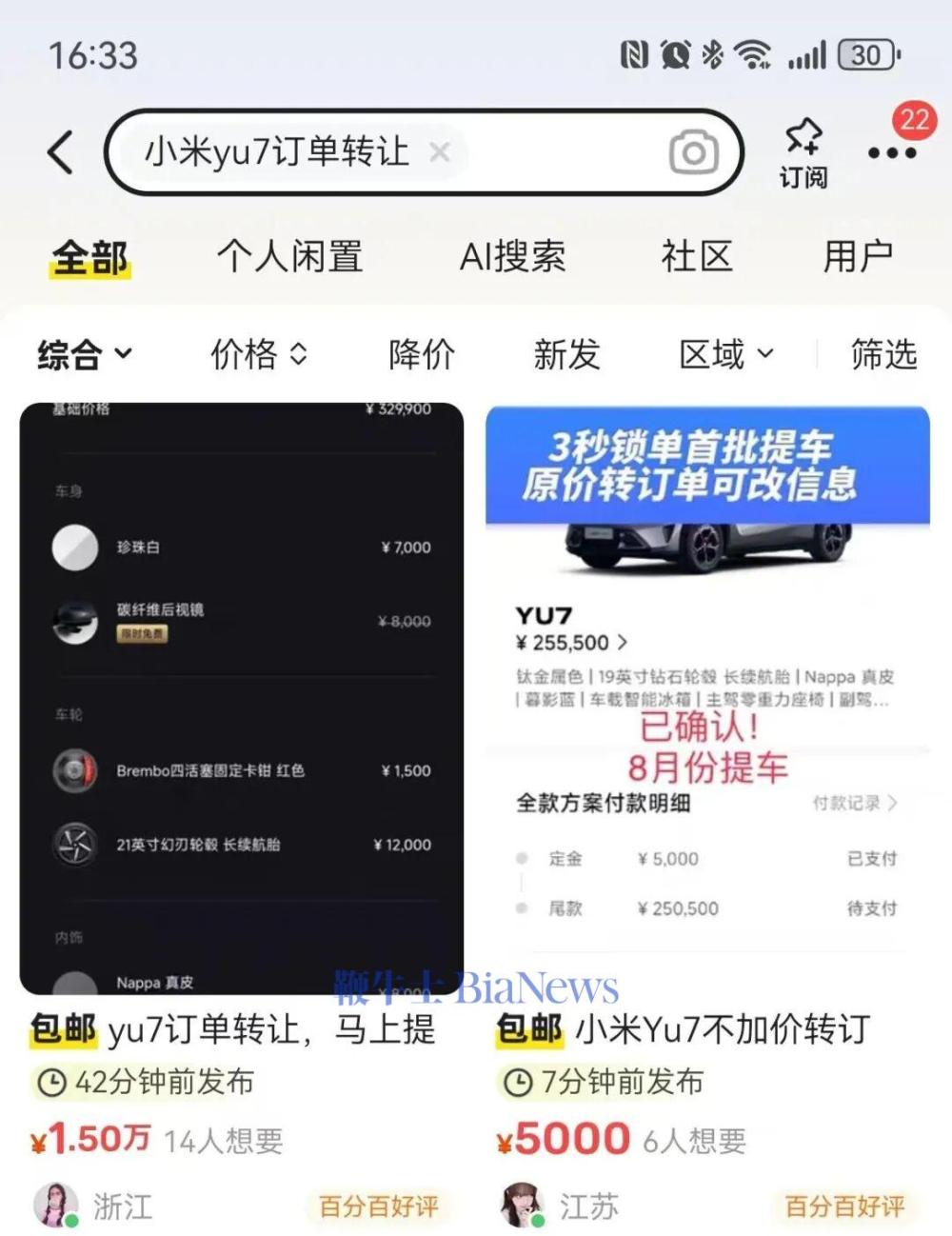The image size is (952, 1236).
Task: Tap the search field with 小米yu7订单转让
Action: pyautogui.click(x=276, y=152)
